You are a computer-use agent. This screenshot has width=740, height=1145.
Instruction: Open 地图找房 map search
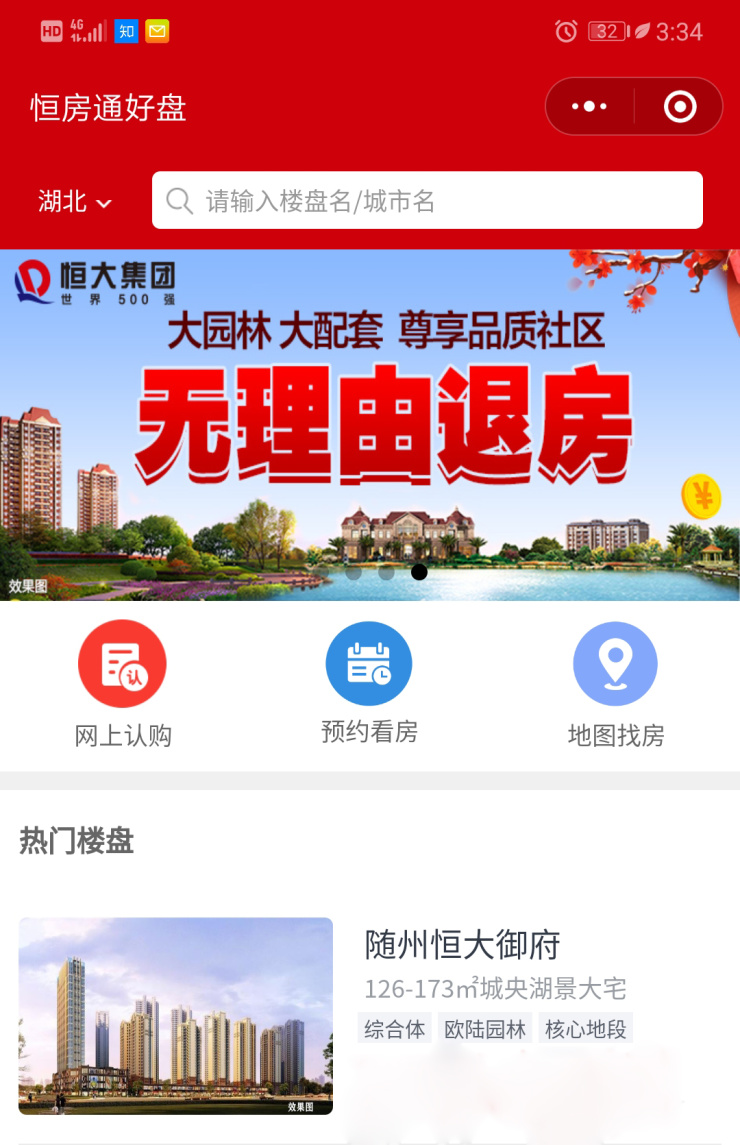615,684
